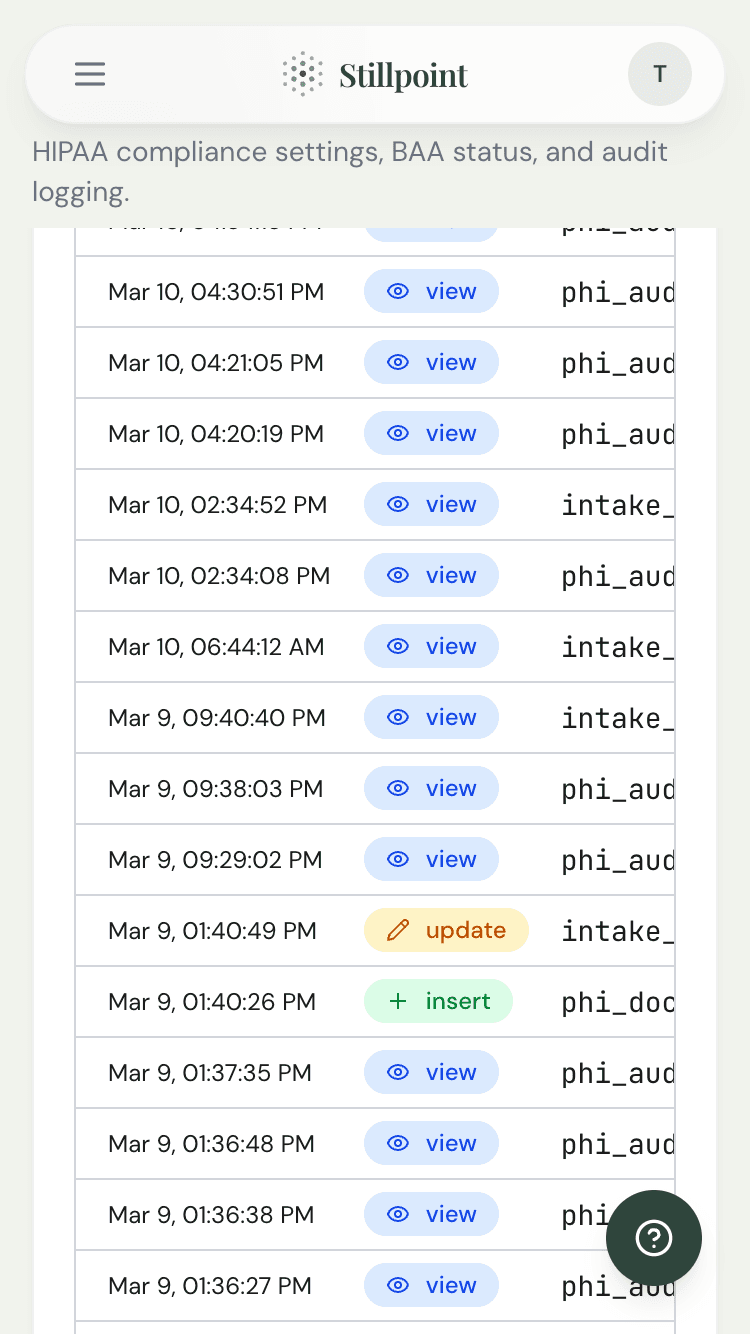Click the update button on the Mar 9, 01:40:49 PM row
Screen dimensions: 750x1334
tap(446, 930)
